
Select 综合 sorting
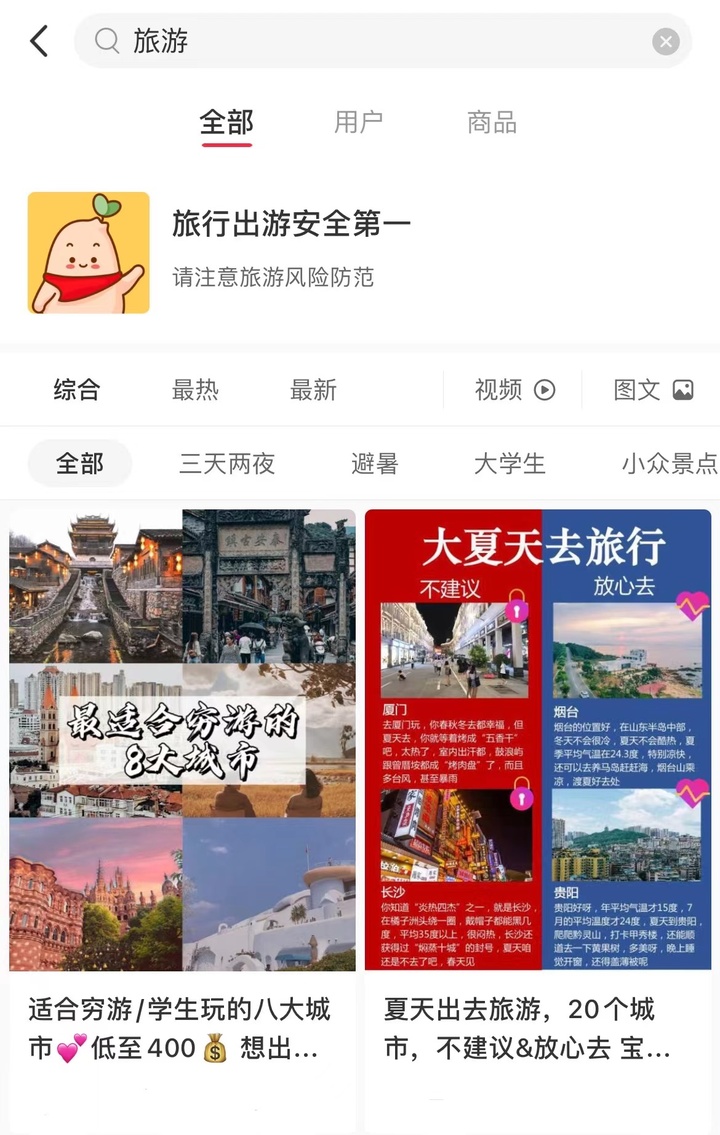pos(77,390)
